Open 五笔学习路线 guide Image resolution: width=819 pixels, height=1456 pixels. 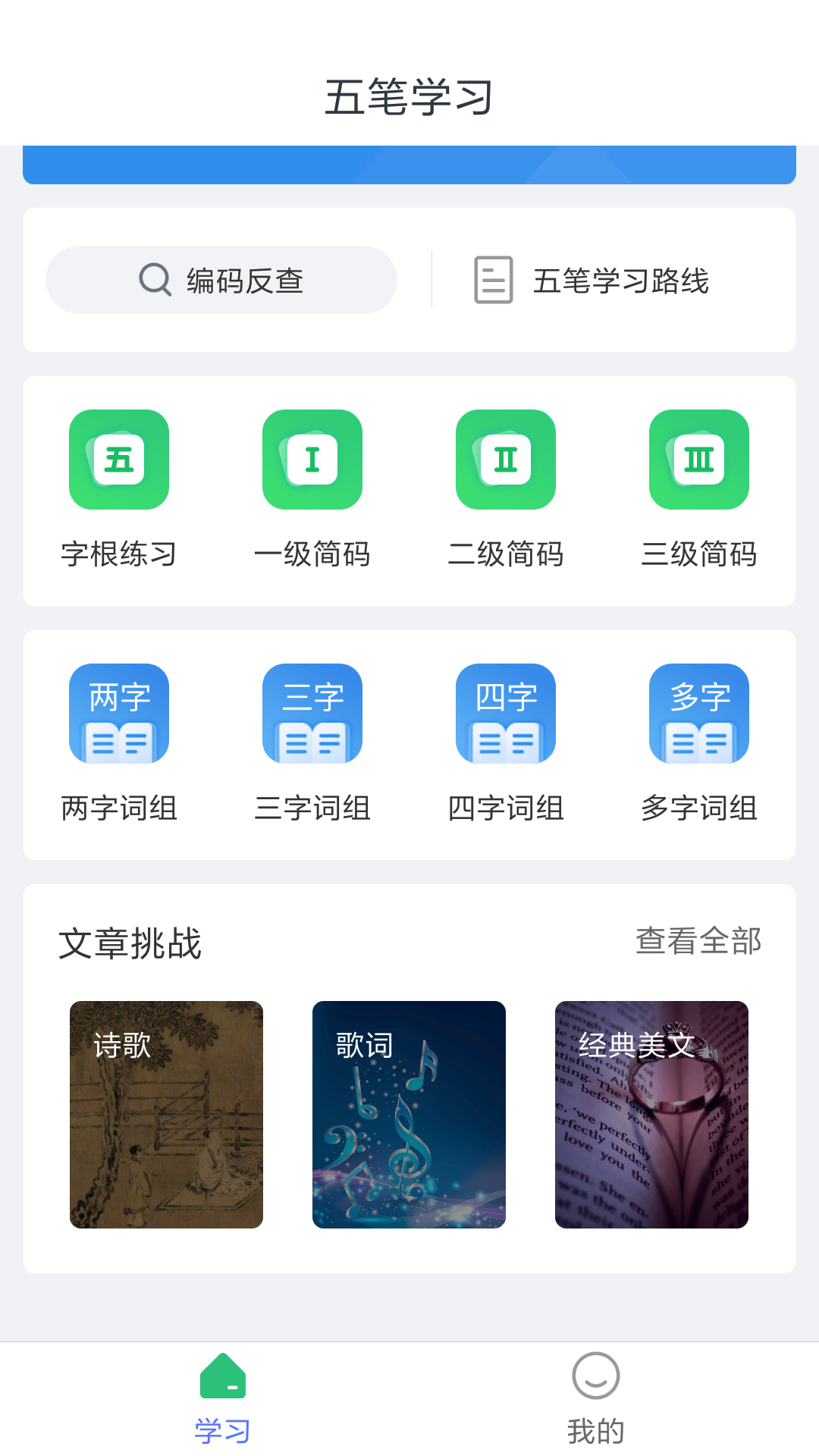pos(591,280)
